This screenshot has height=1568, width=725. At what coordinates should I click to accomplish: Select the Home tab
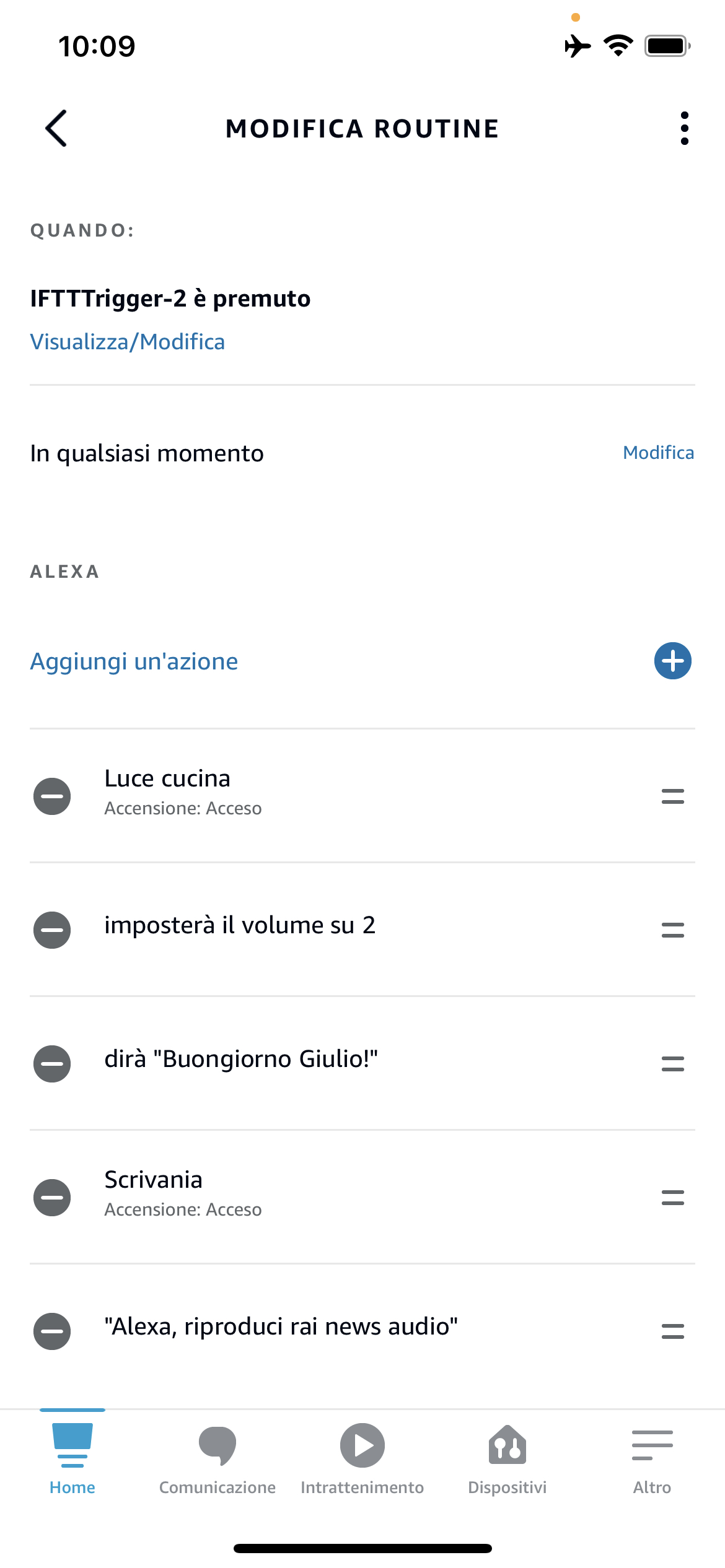point(72,1460)
